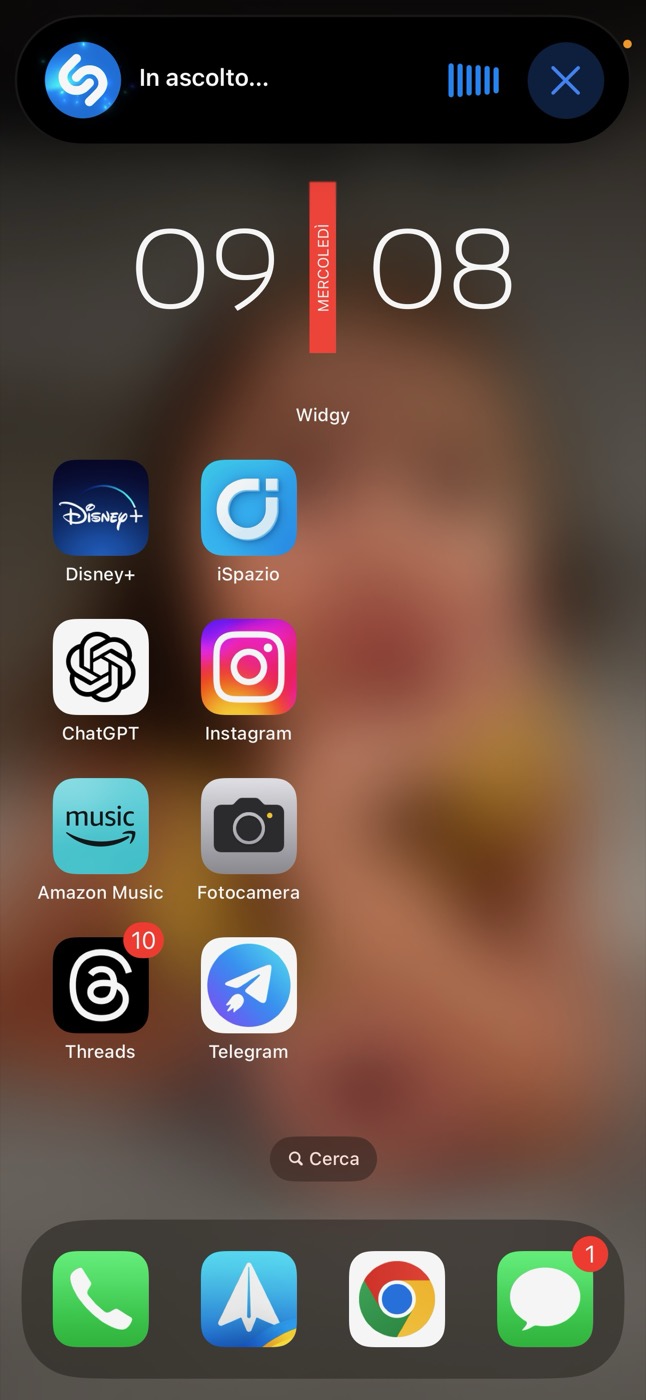Open the Phone app in the dock
This screenshot has width=646, height=1400.
[101, 1299]
